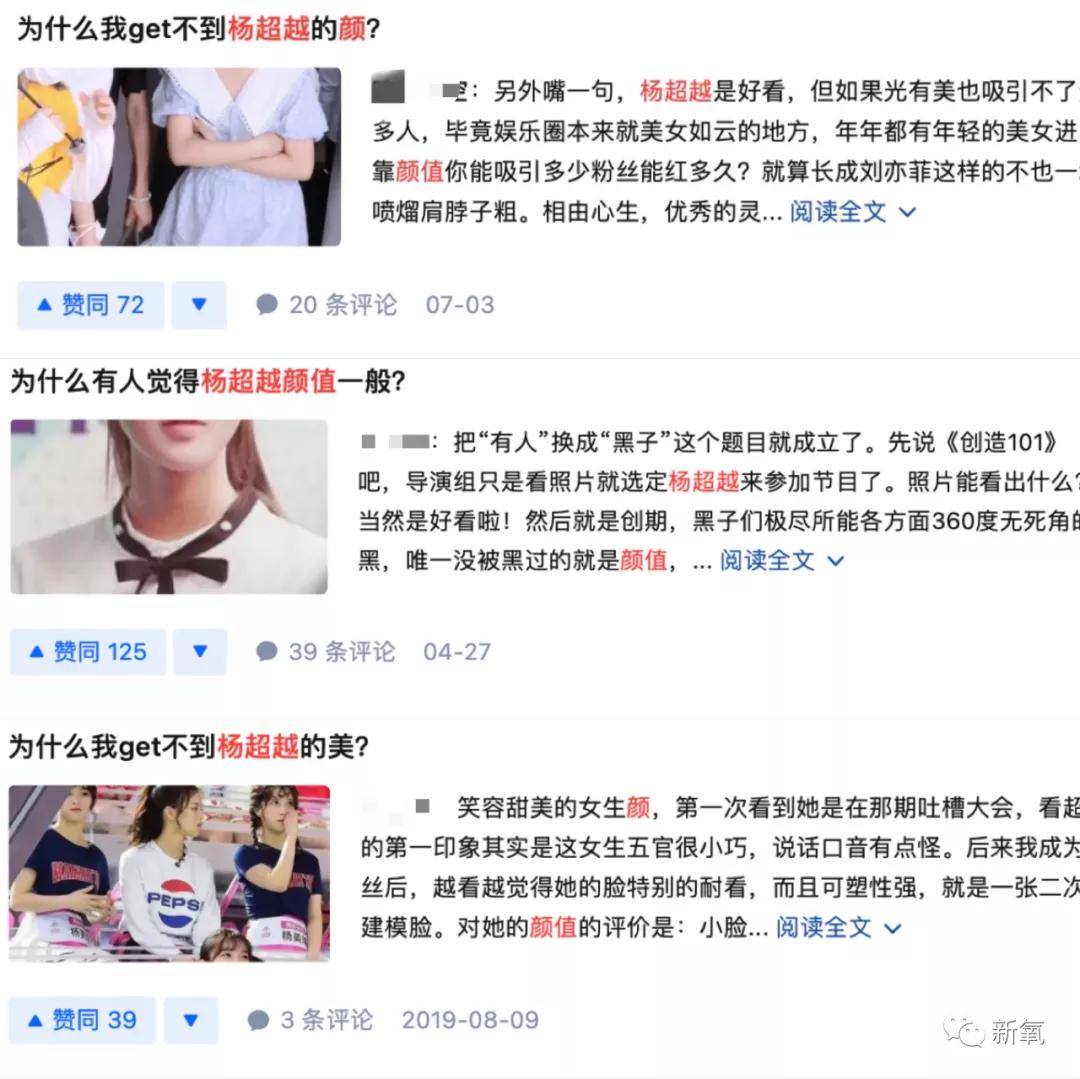Upvote the answer with 赞同 125

[x=88, y=652]
